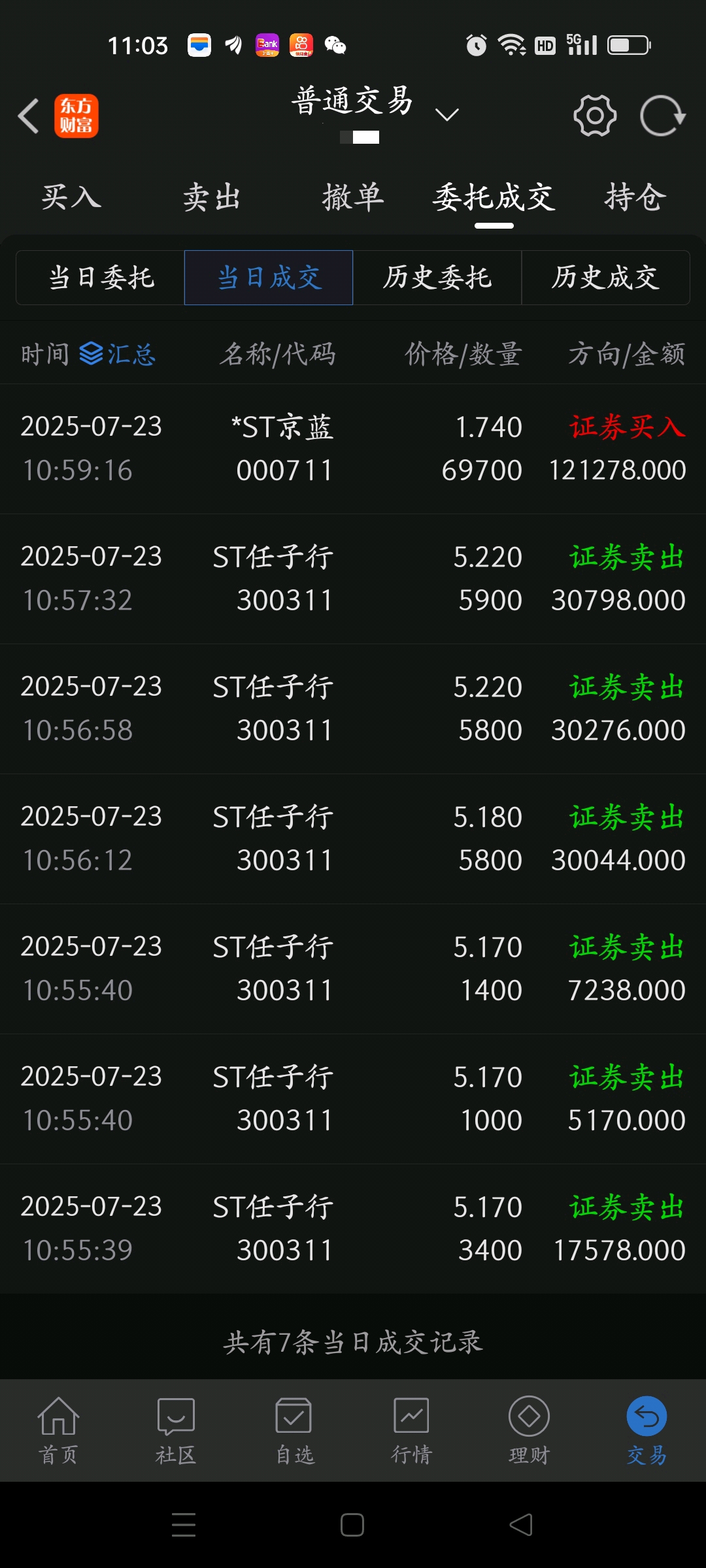The height and width of the screenshot is (1568, 706).
Task: Open the *ST京蓝 000711 buy record
Action: tap(353, 448)
